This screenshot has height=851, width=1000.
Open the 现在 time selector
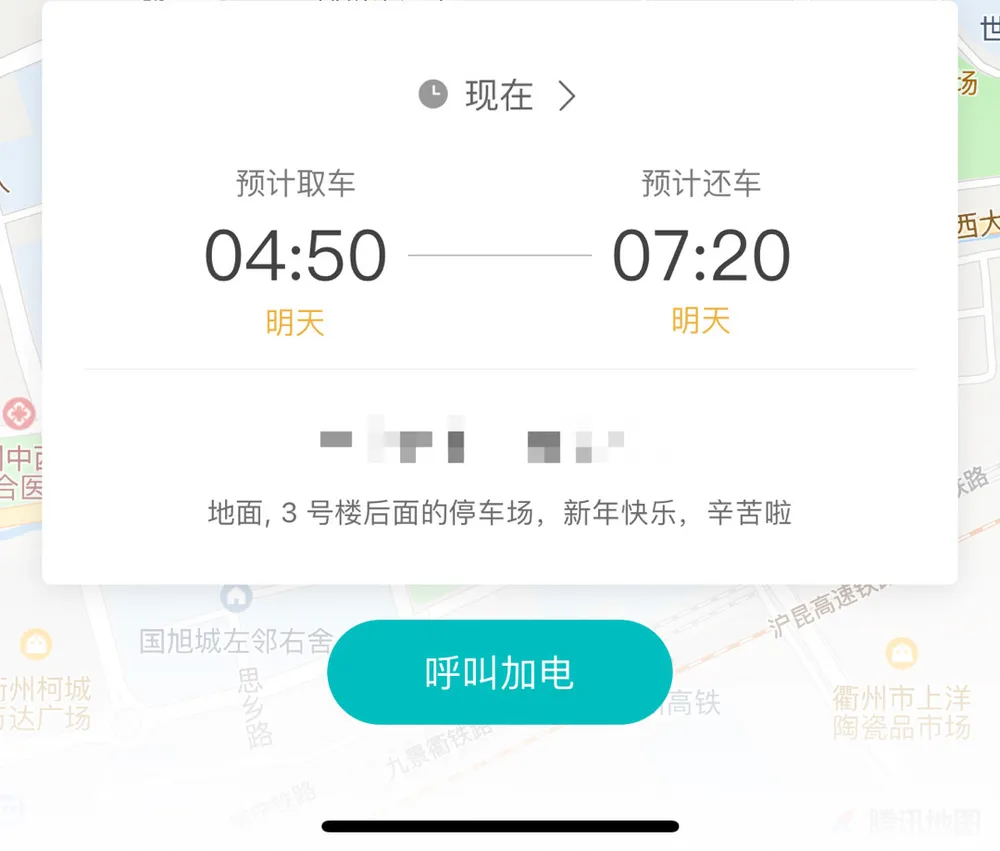pos(498,96)
